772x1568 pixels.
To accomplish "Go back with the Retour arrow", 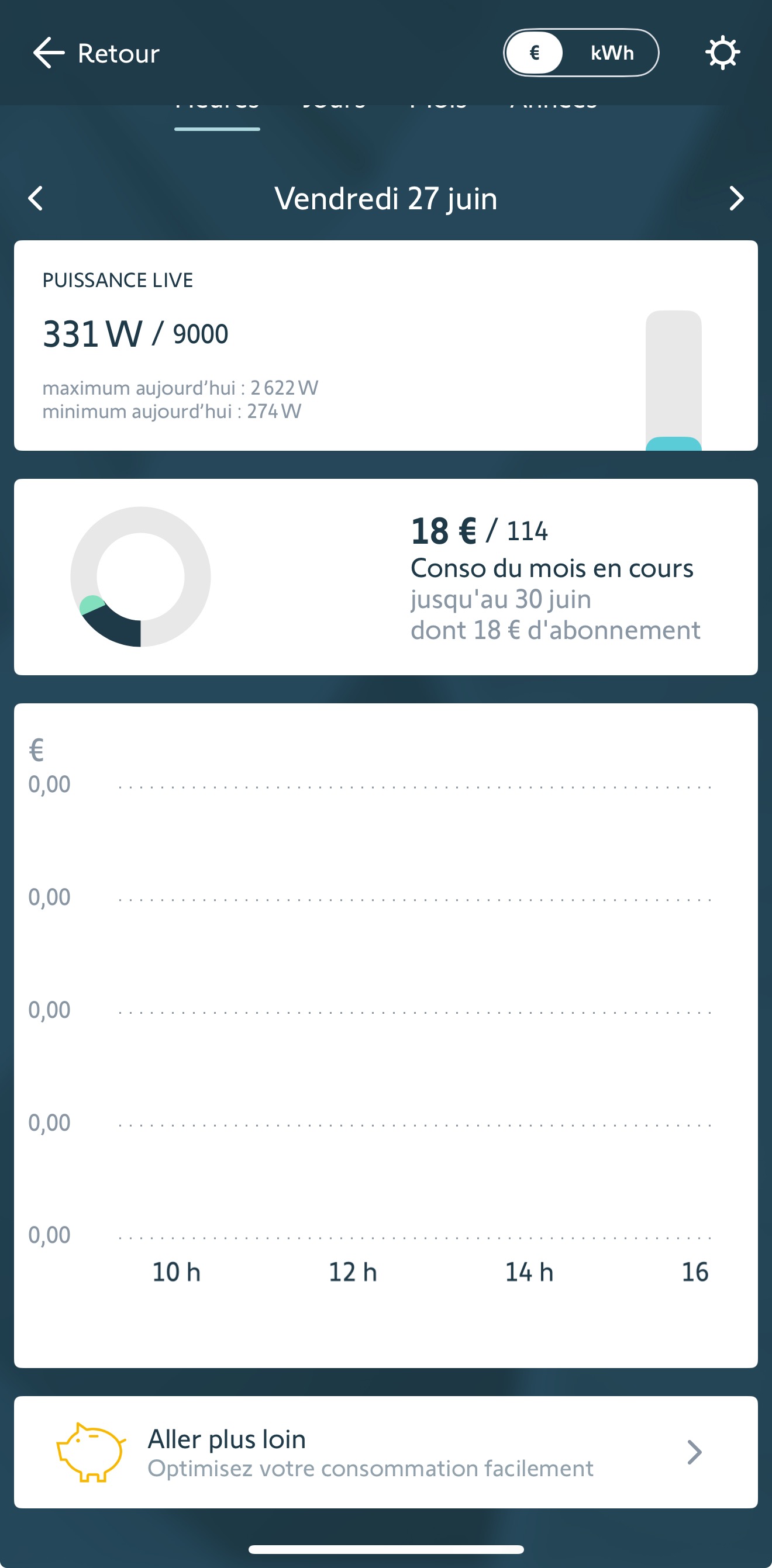I will [95, 53].
